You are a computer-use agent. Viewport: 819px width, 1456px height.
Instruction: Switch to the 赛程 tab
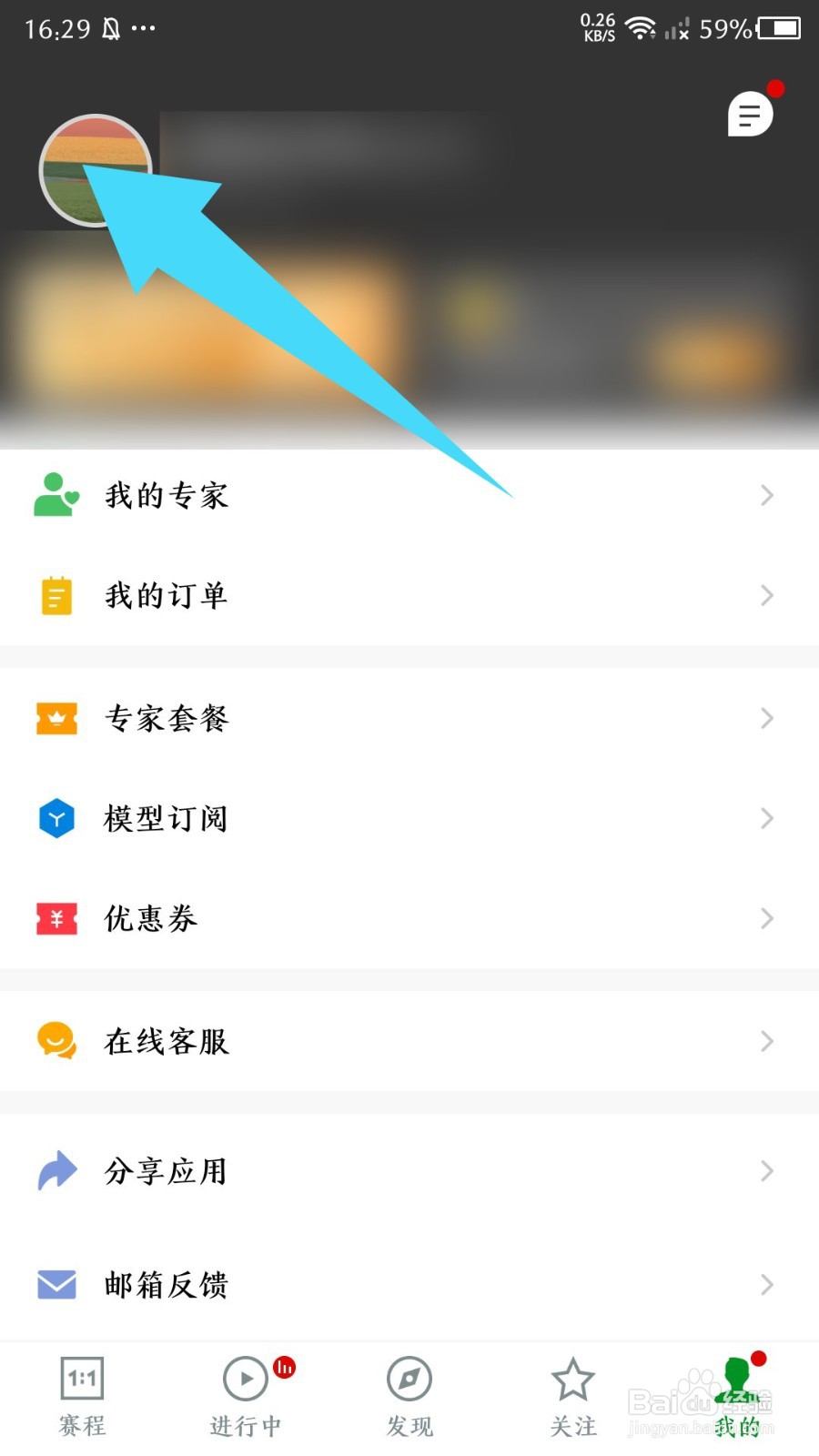click(82, 1397)
